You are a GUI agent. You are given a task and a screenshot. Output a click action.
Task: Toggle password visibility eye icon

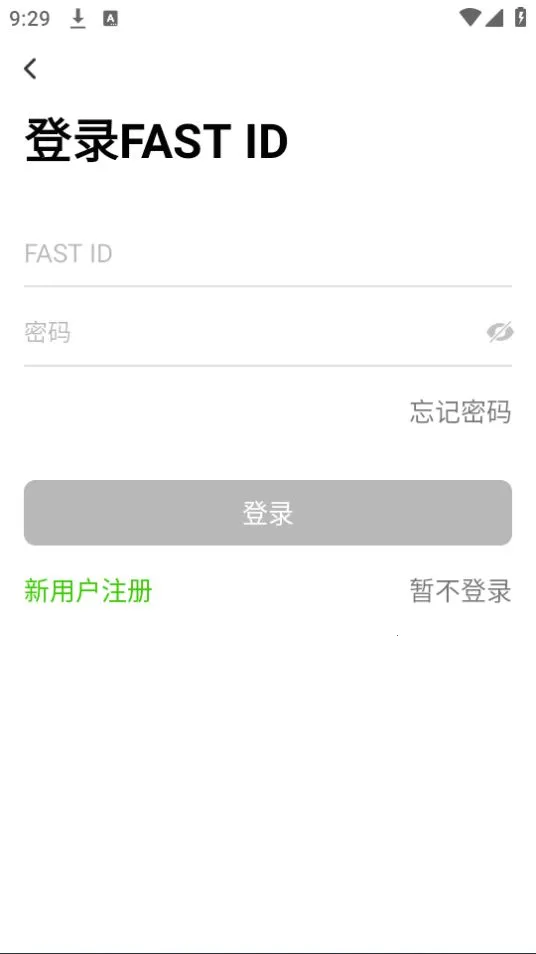[500, 332]
